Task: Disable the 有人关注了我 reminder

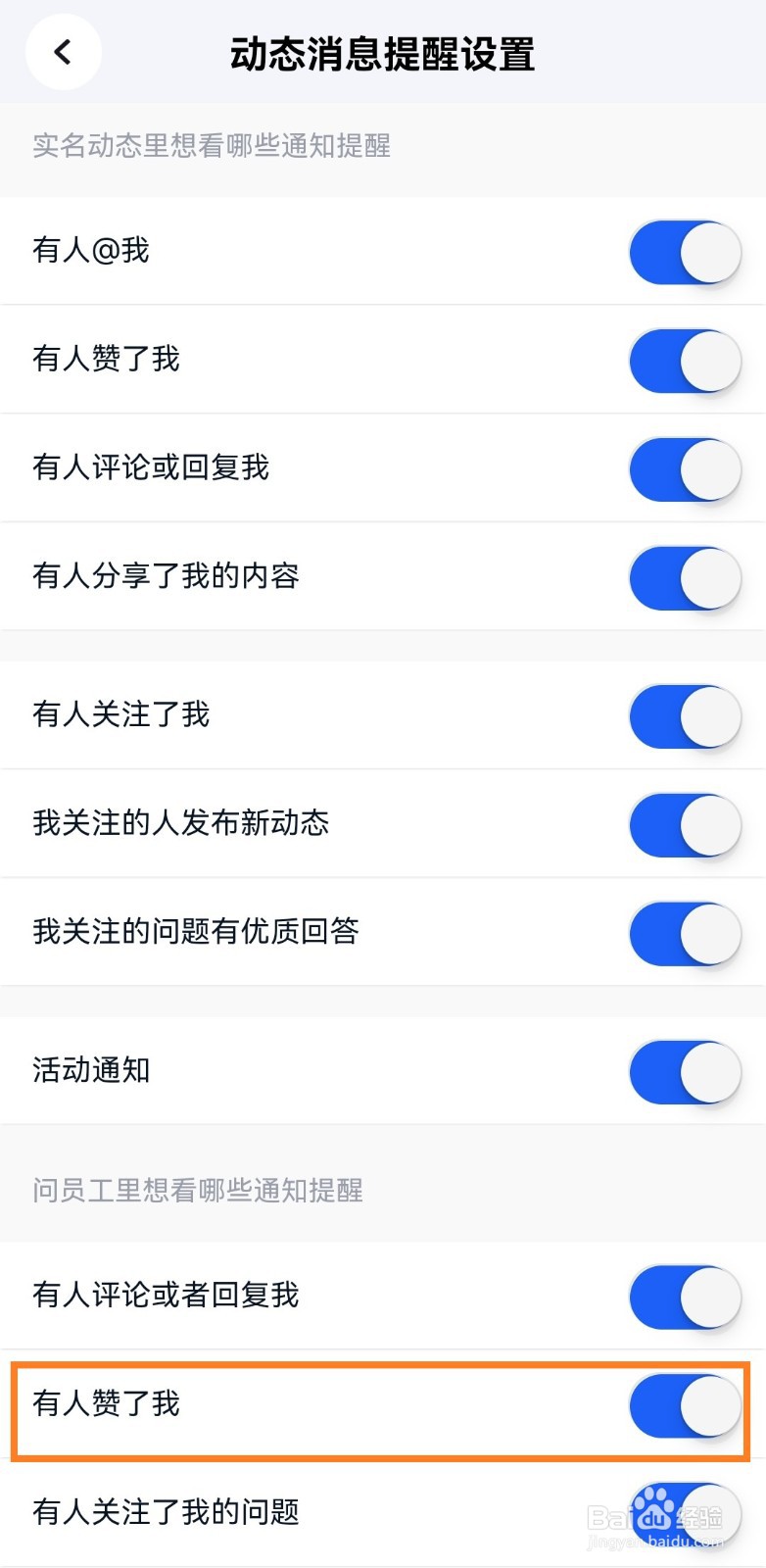Action: (x=685, y=716)
